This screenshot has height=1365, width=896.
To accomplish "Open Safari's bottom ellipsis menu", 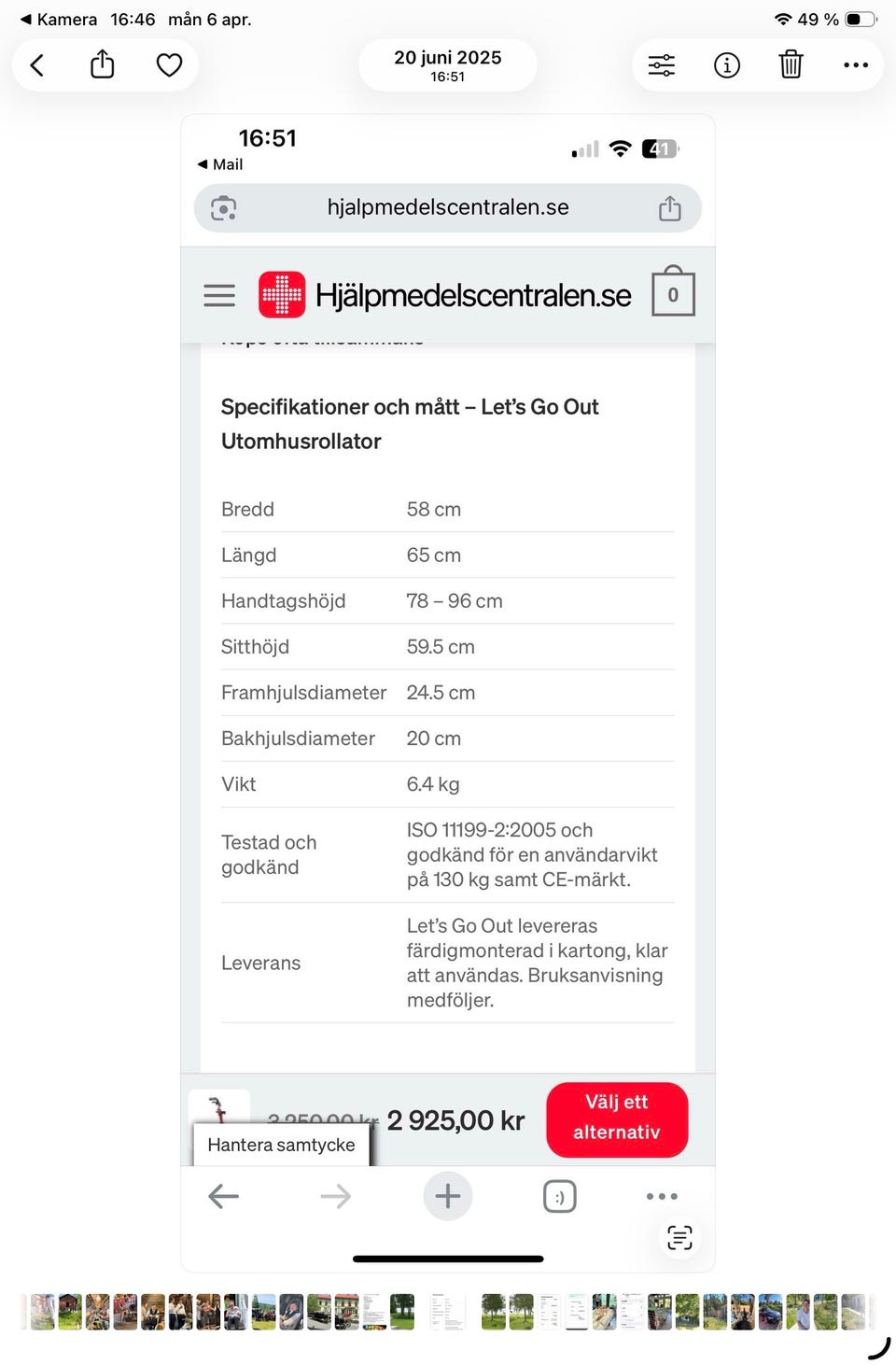I will 662,1196.
